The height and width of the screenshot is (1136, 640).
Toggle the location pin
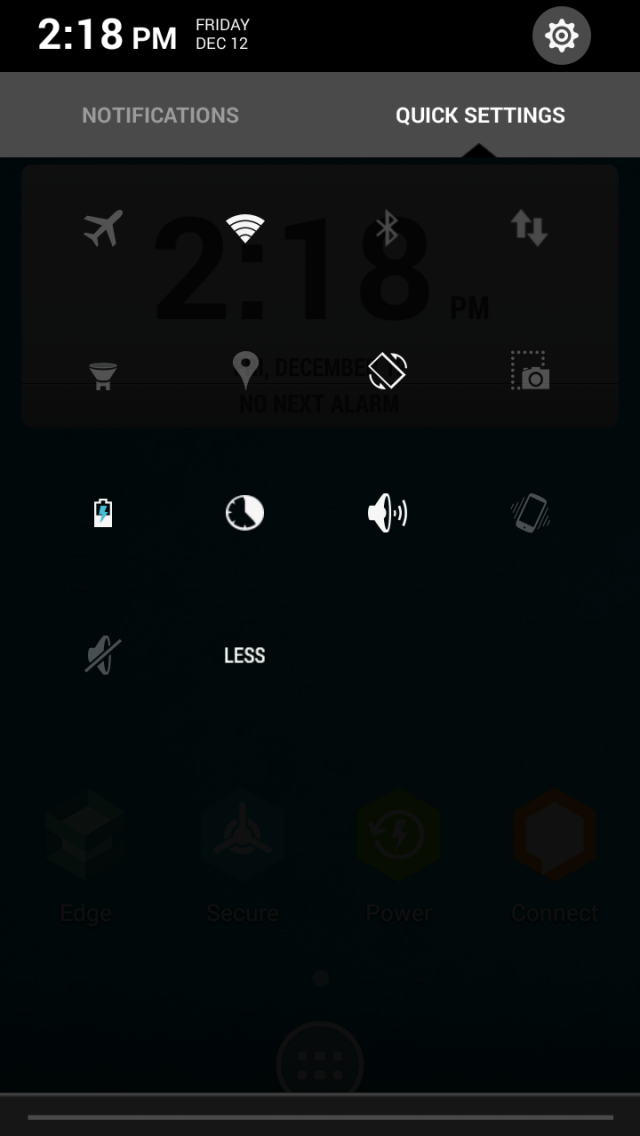click(x=245, y=371)
